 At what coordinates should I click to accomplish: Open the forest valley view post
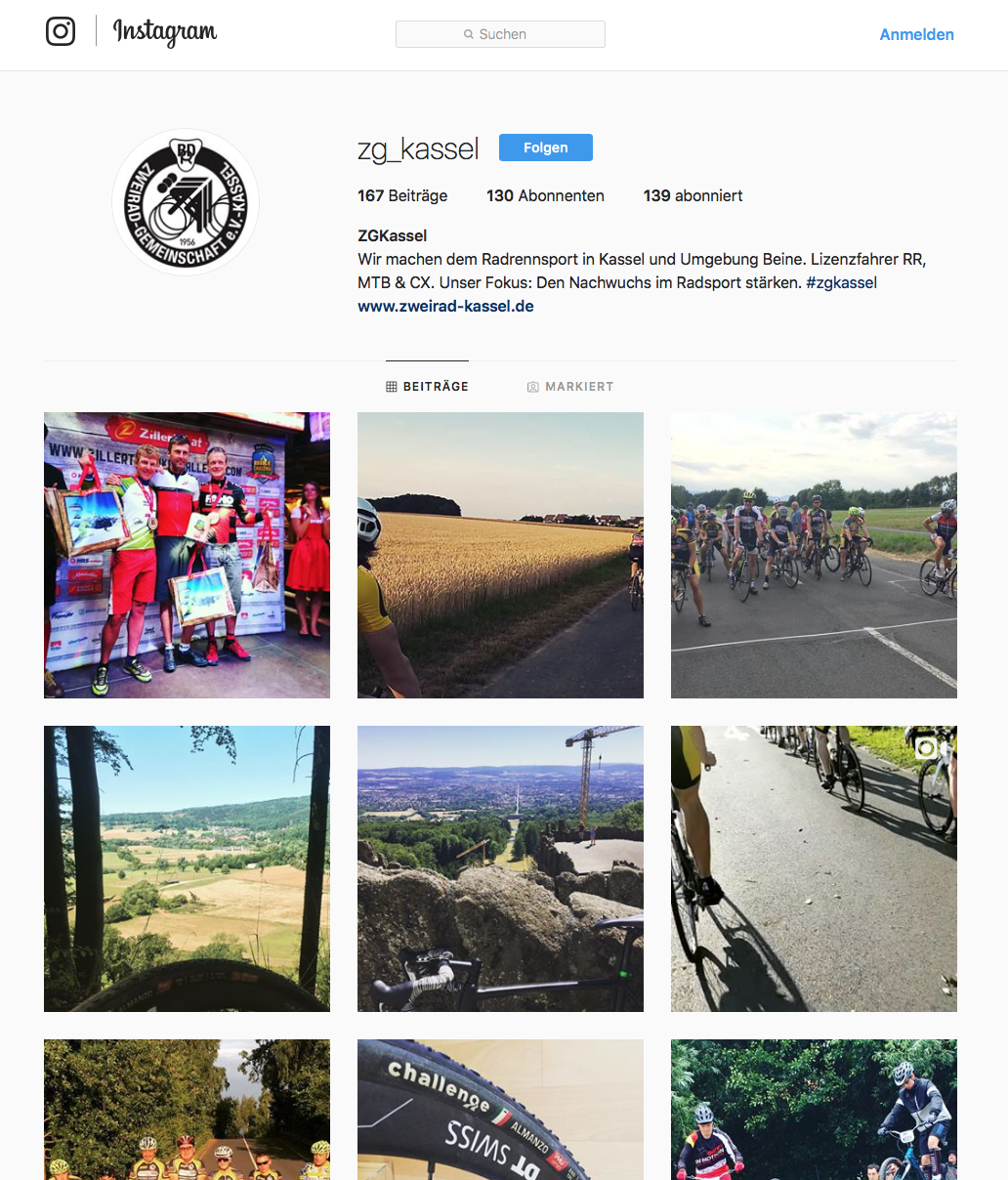[x=187, y=868]
